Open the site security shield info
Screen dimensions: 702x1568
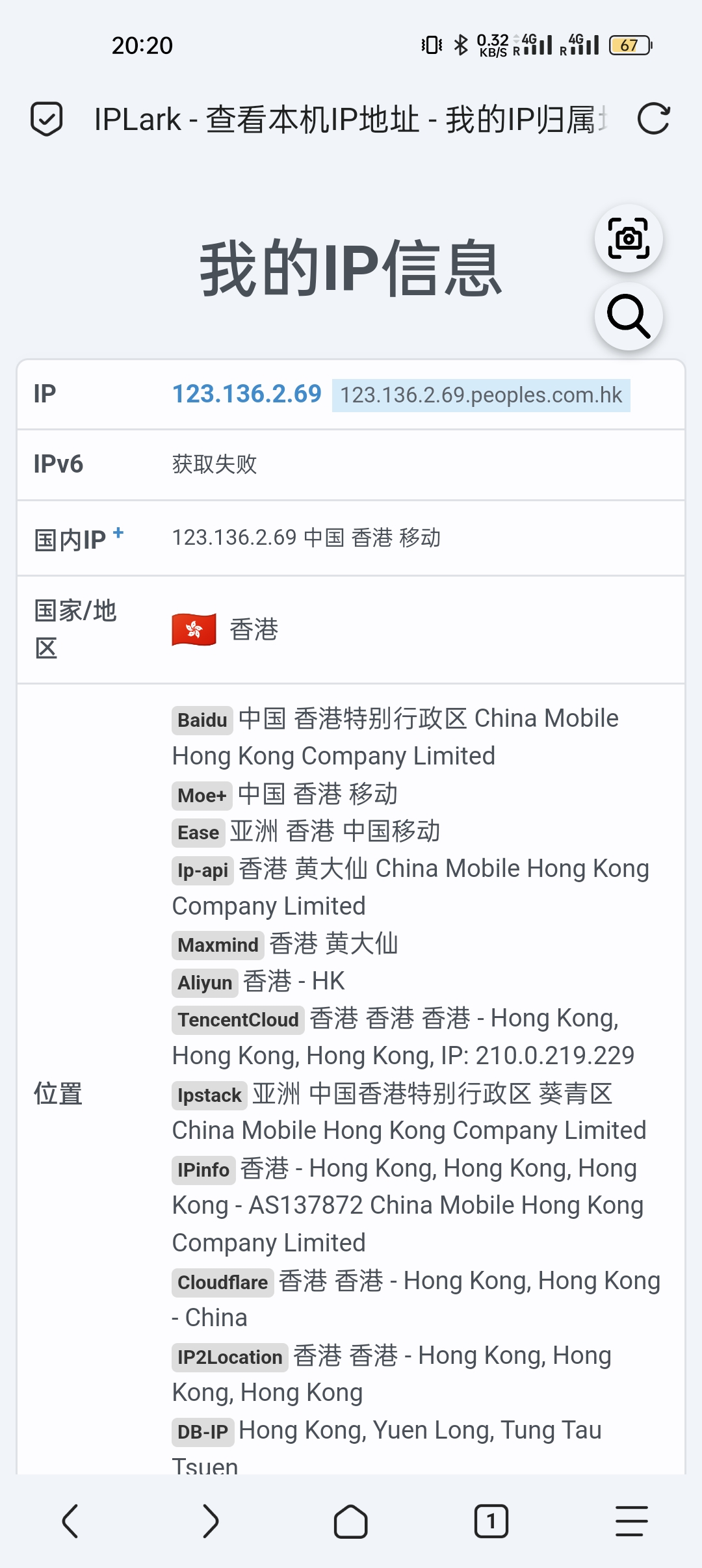tap(47, 119)
